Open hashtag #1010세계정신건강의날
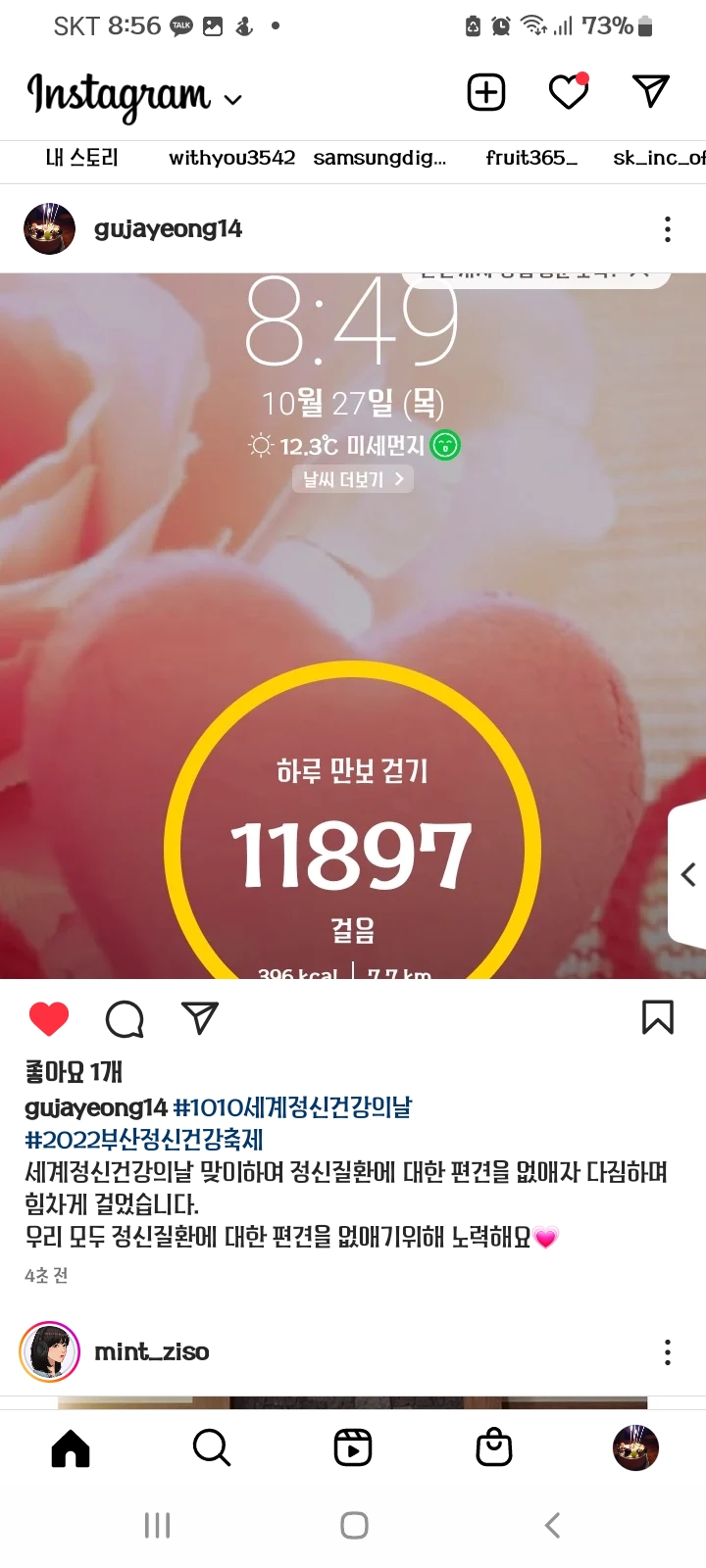 [292, 1107]
